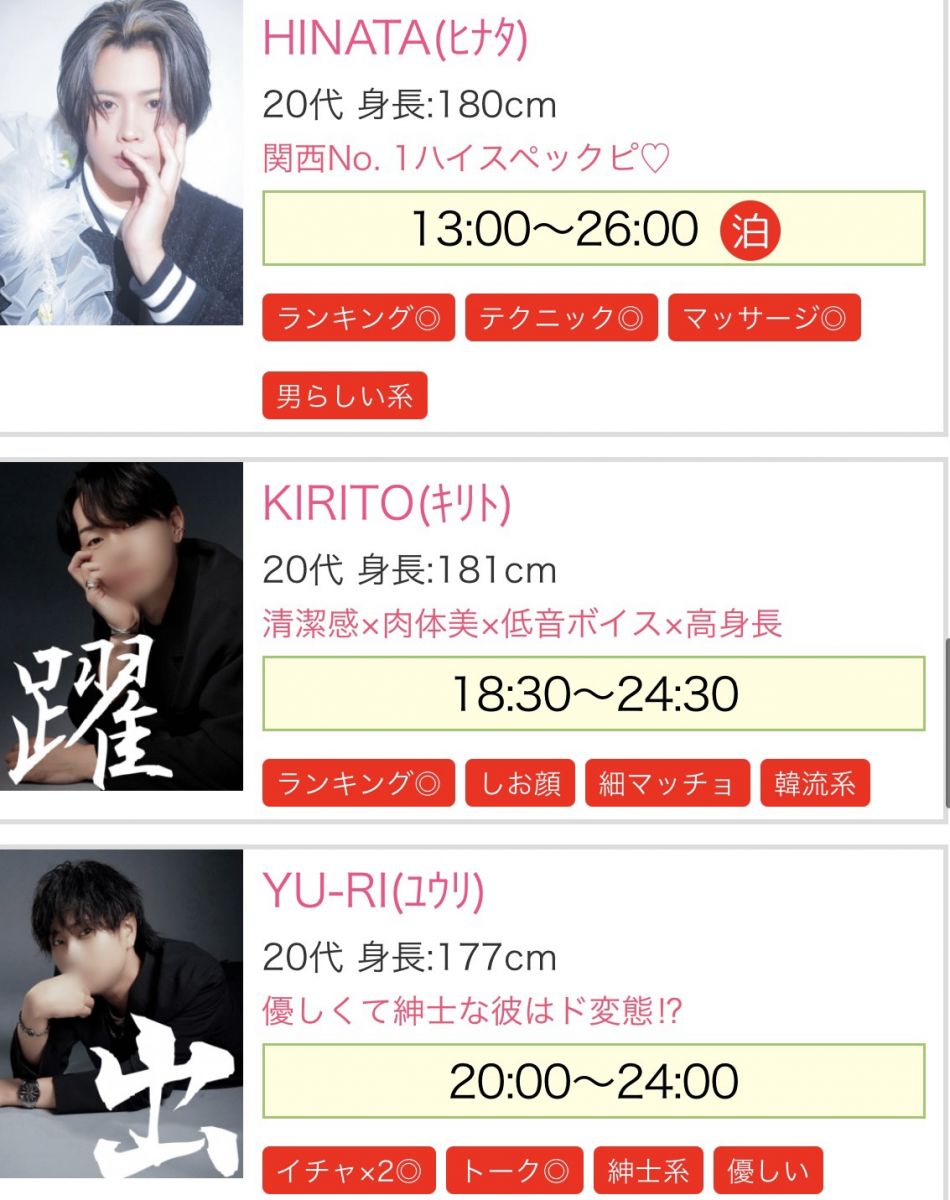The width and height of the screenshot is (950, 1200).
Task: Open the KIRITO(キリト) name link
Action: (x=387, y=506)
